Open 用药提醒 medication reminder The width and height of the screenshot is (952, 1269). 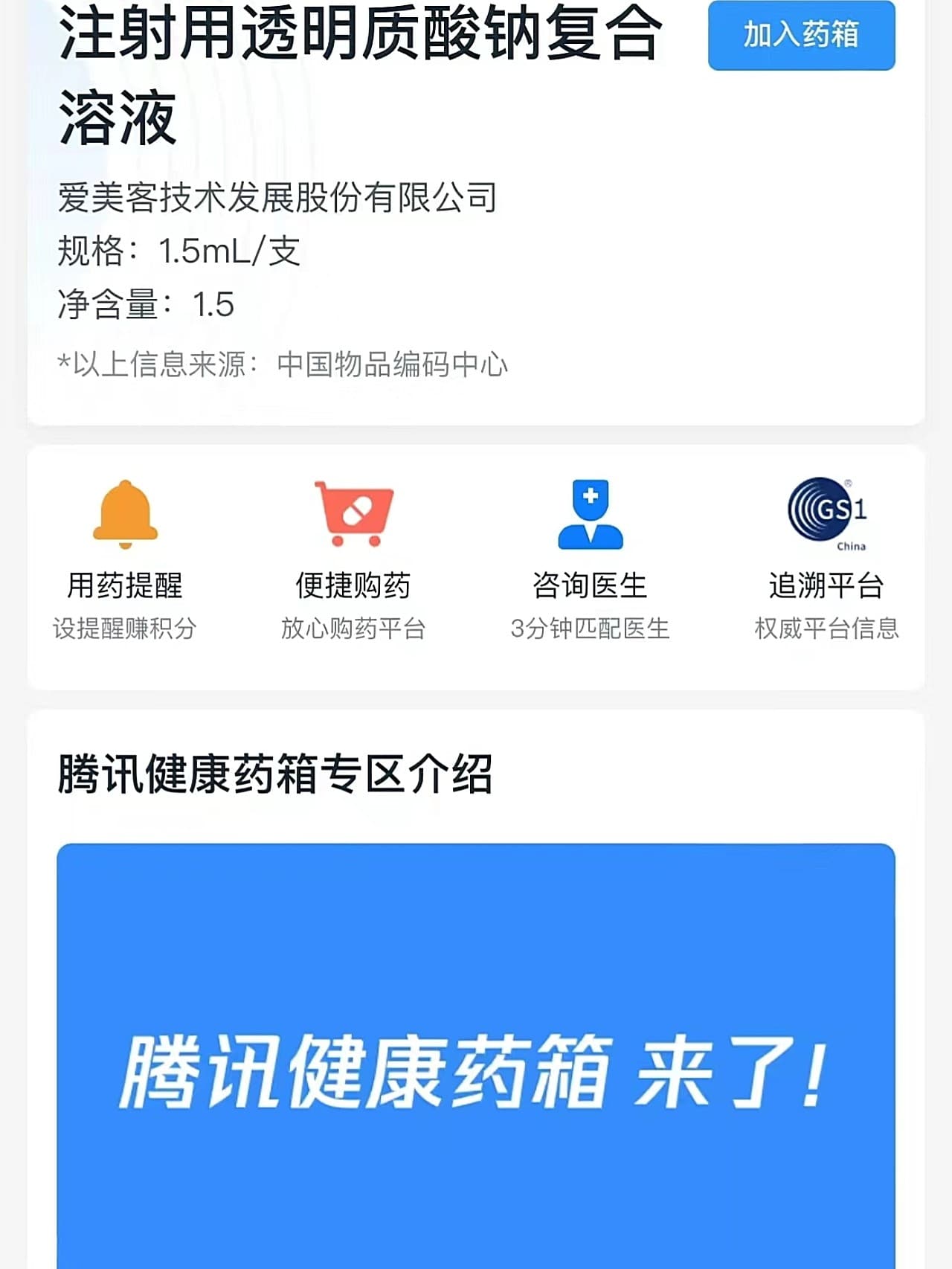(x=125, y=558)
